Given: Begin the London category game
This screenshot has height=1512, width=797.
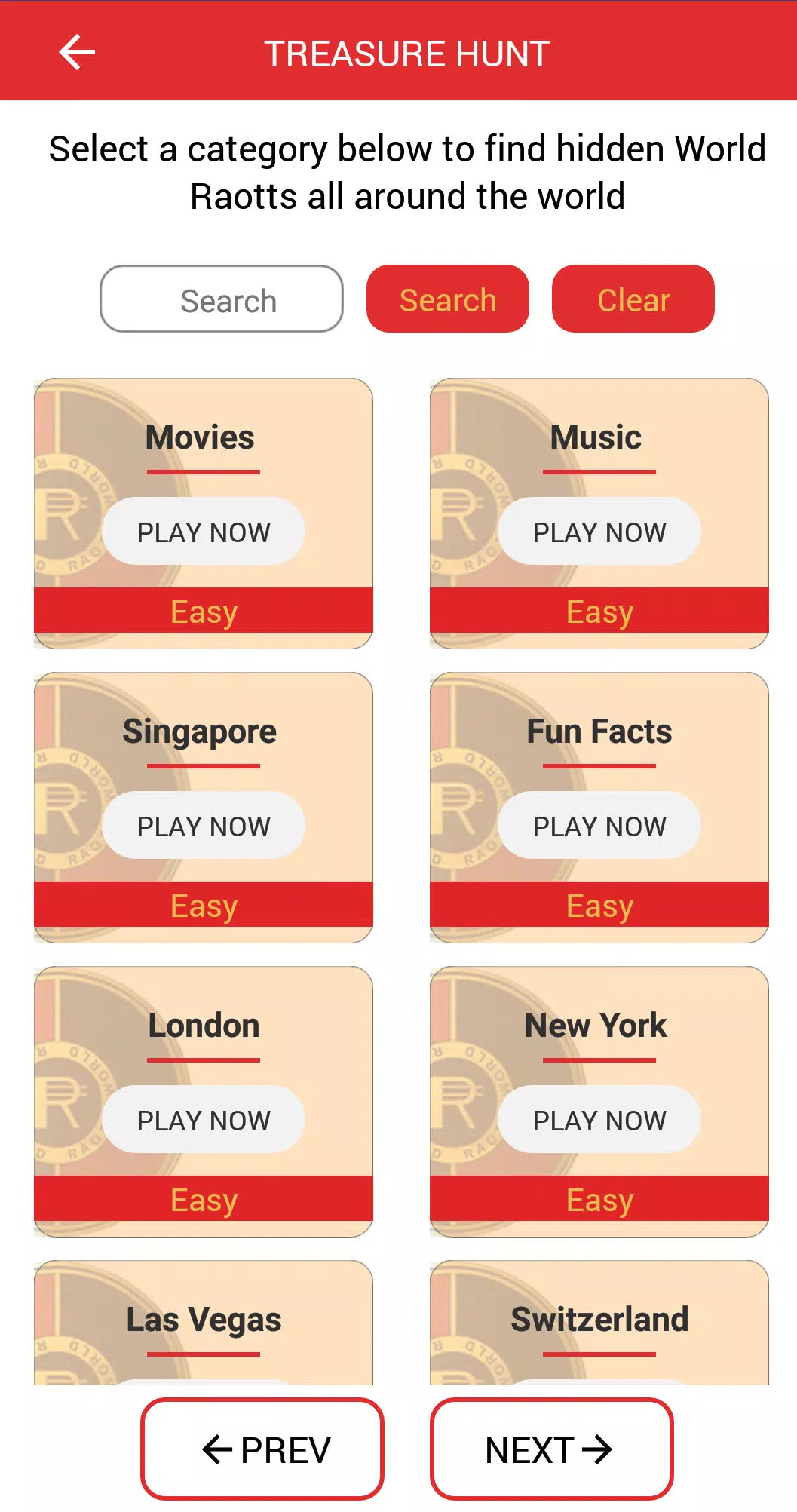Looking at the screenshot, I should click(204, 1120).
